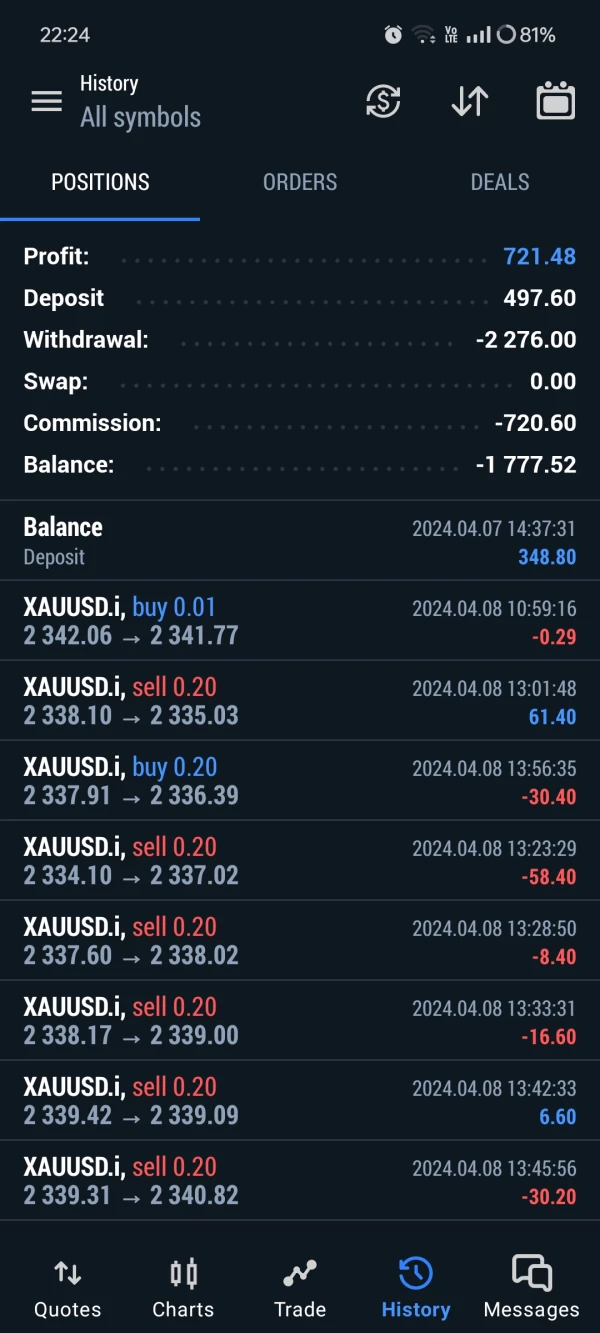The image size is (600, 1333).
Task: Open the sort arrows option
Action: [x=469, y=101]
